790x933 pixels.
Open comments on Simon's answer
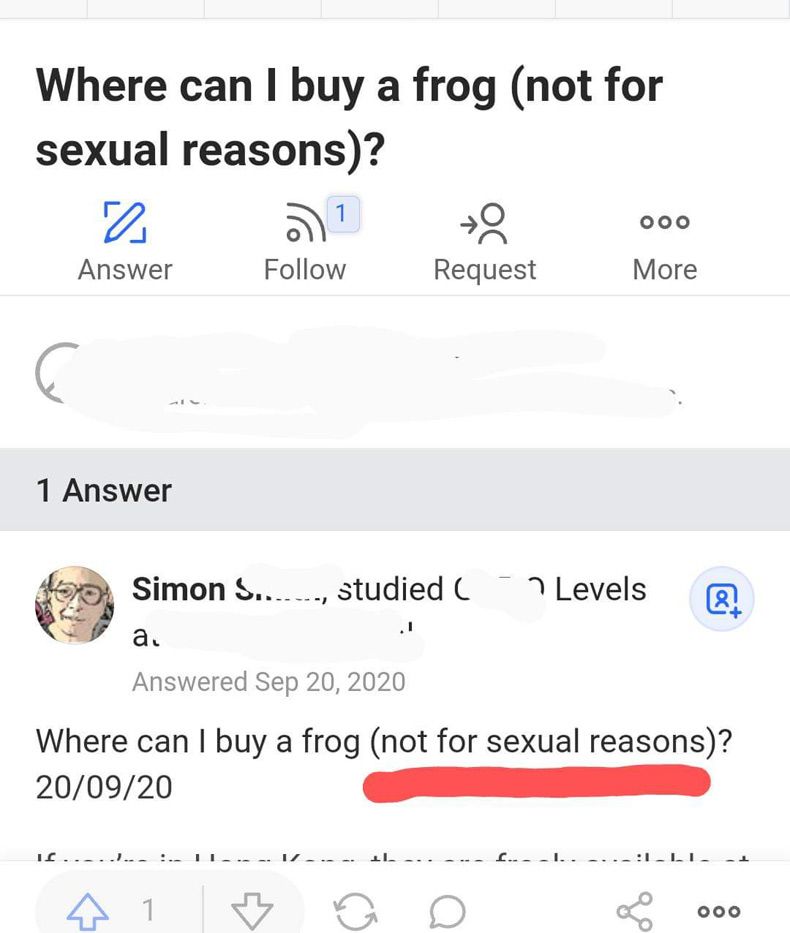[x=446, y=911]
